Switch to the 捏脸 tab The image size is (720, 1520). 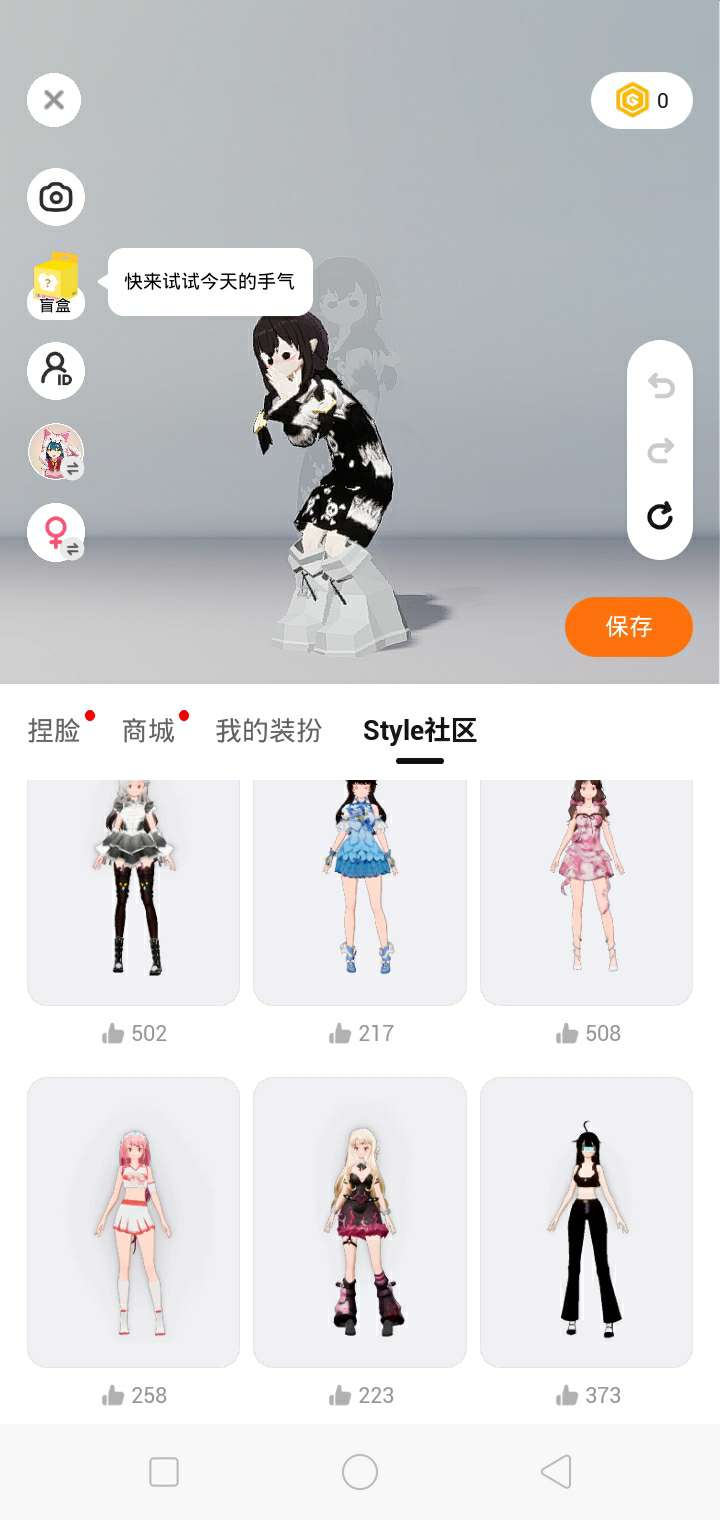(54, 731)
